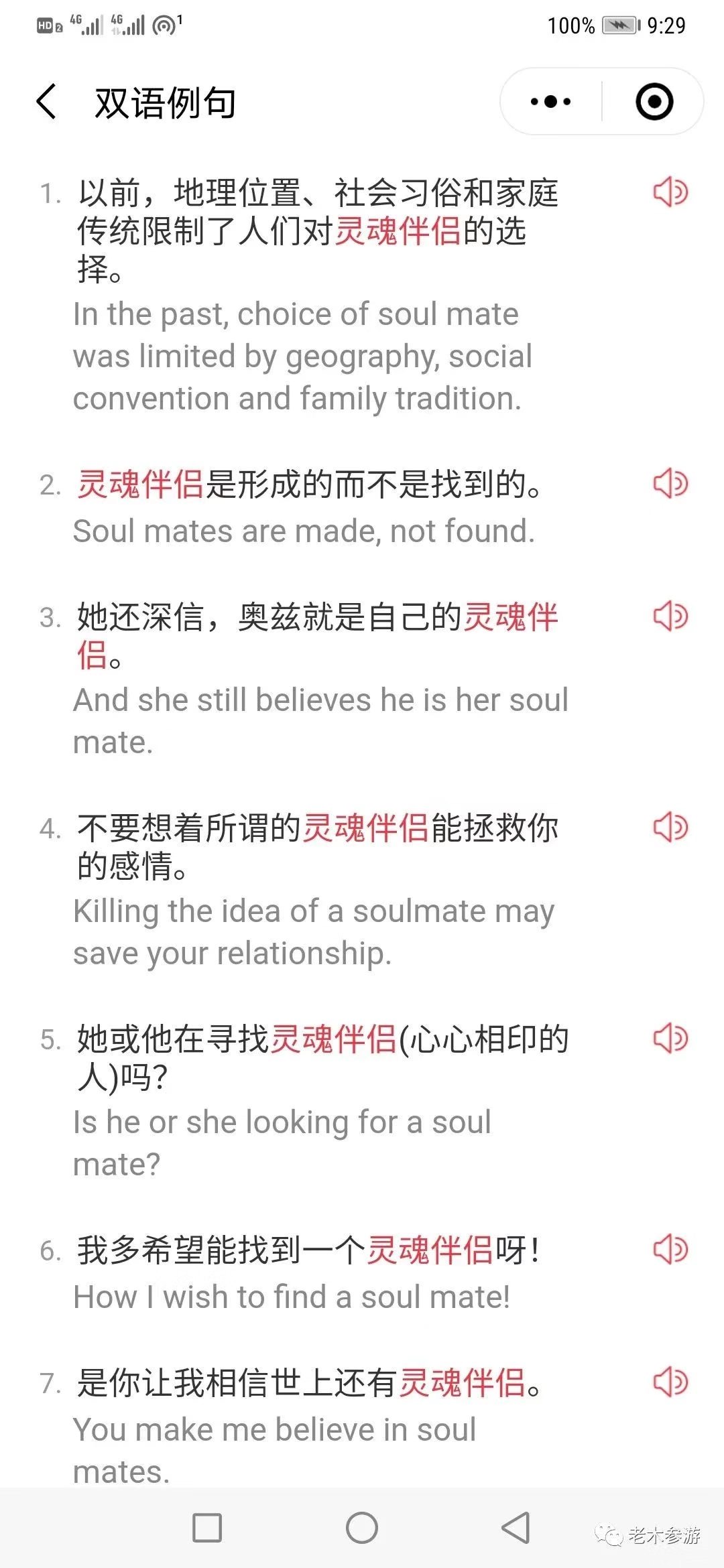Play audio for "Is he or she looking"
The height and width of the screenshot is (1568, 724).
(x=670, y=1039)
